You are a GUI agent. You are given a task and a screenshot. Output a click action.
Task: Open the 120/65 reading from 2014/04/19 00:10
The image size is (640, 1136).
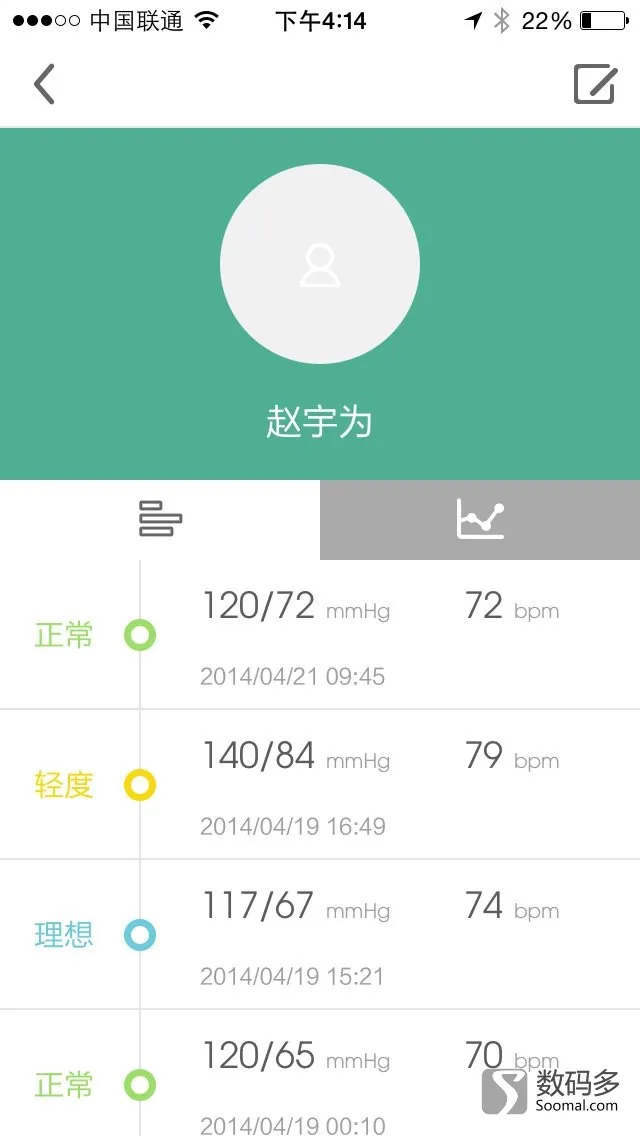(320, 1073)
